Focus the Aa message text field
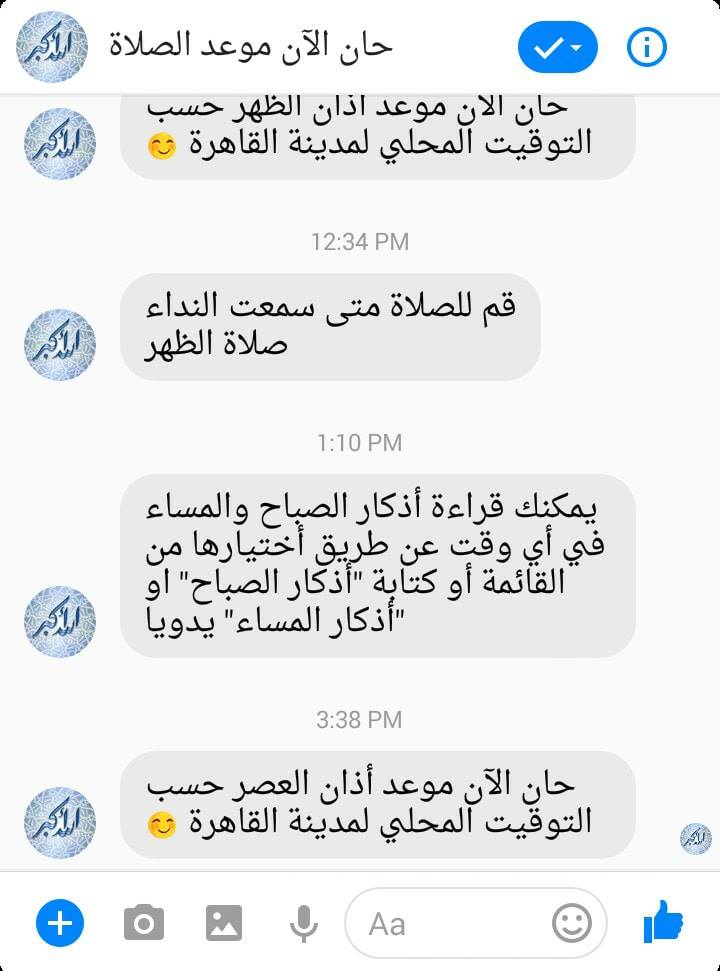 coord(475,923)
